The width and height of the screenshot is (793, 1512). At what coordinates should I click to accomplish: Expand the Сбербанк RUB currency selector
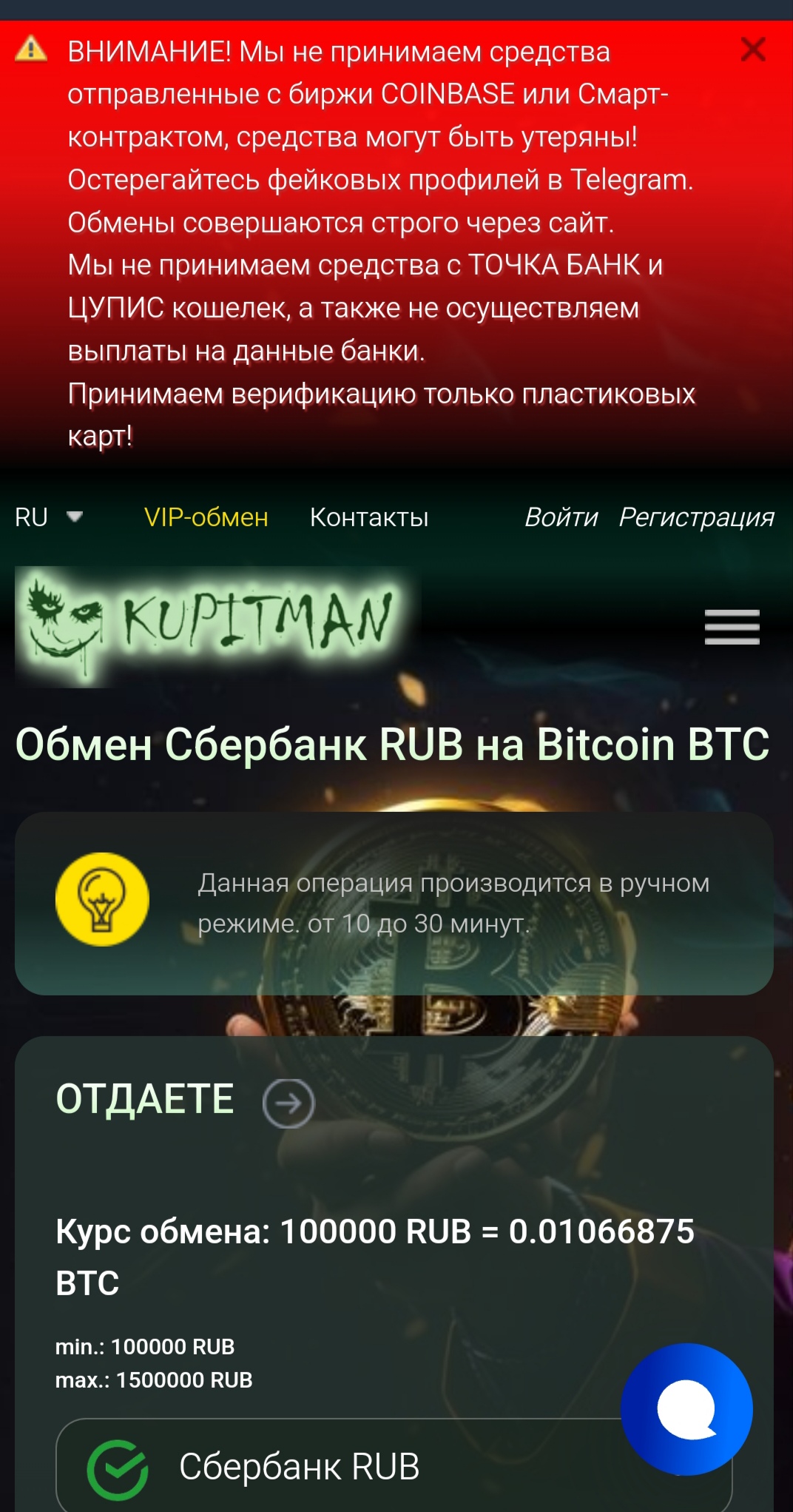click(x=333, y=1466)
